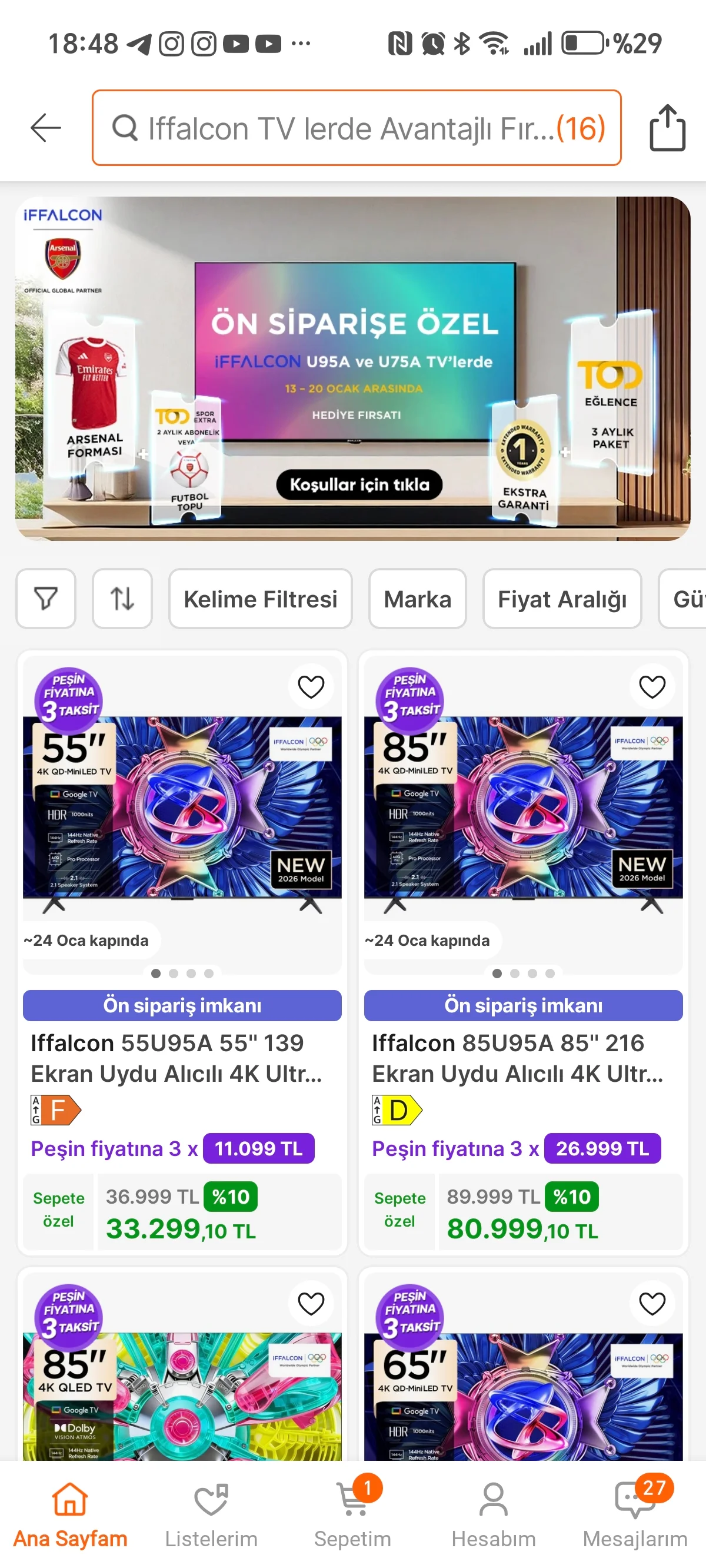Open the sort order options
706x1568 pixels.
coord(122,599)
